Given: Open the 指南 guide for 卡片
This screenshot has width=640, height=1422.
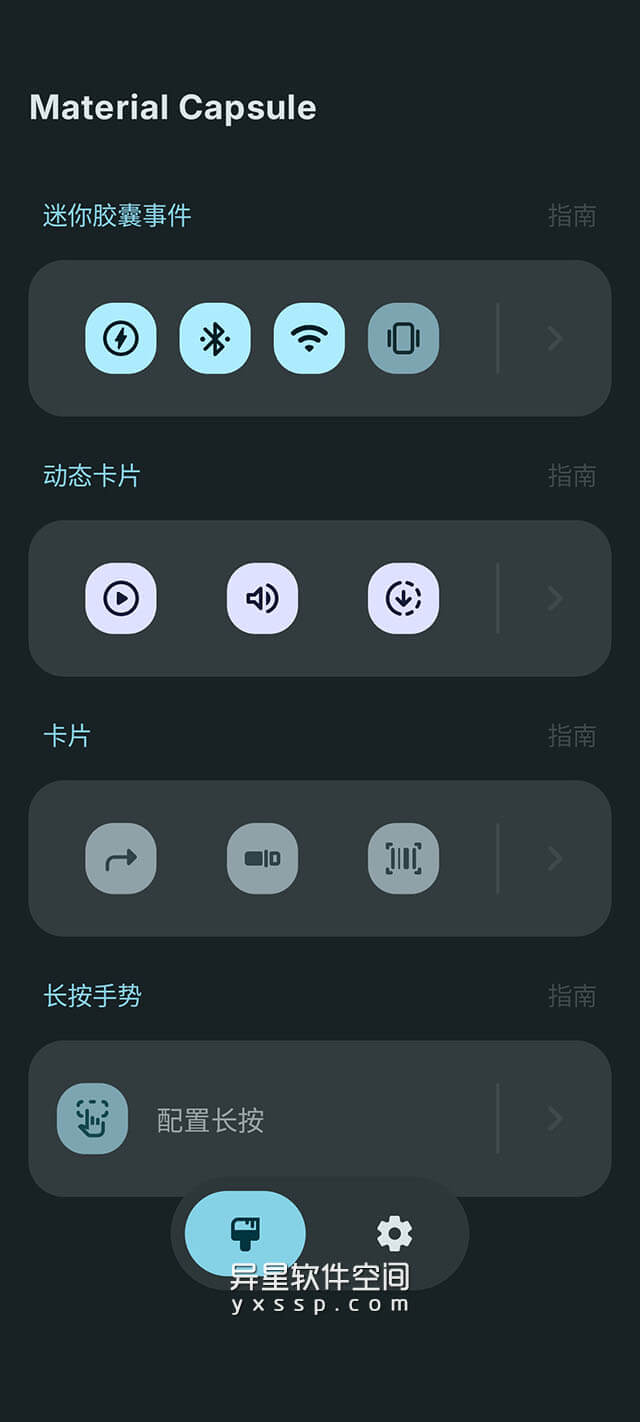Looking at the screenshot, I should click(x=571, y=736).
